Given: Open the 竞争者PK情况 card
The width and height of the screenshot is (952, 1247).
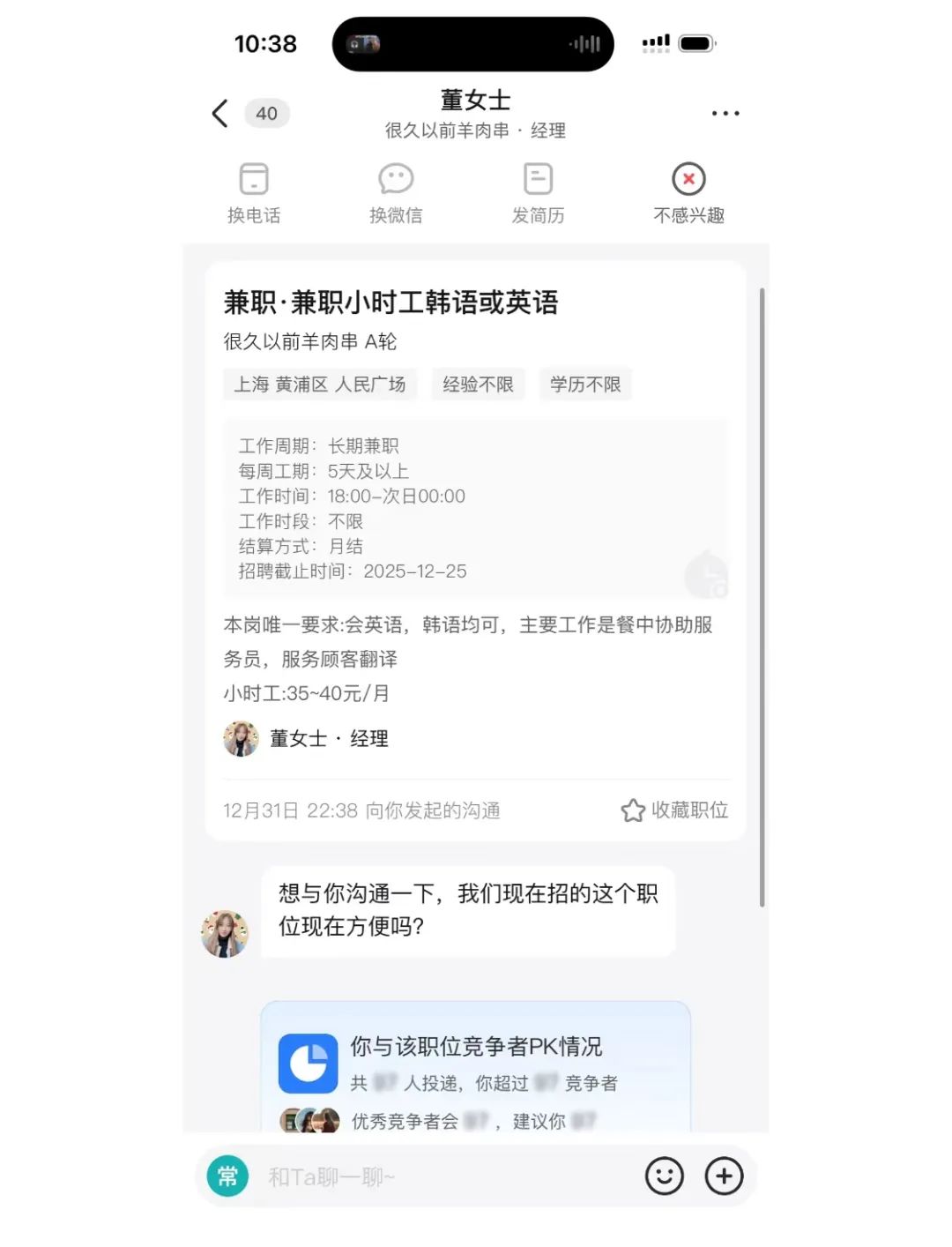Looking at the screenshot, I should pos(475,1067).
